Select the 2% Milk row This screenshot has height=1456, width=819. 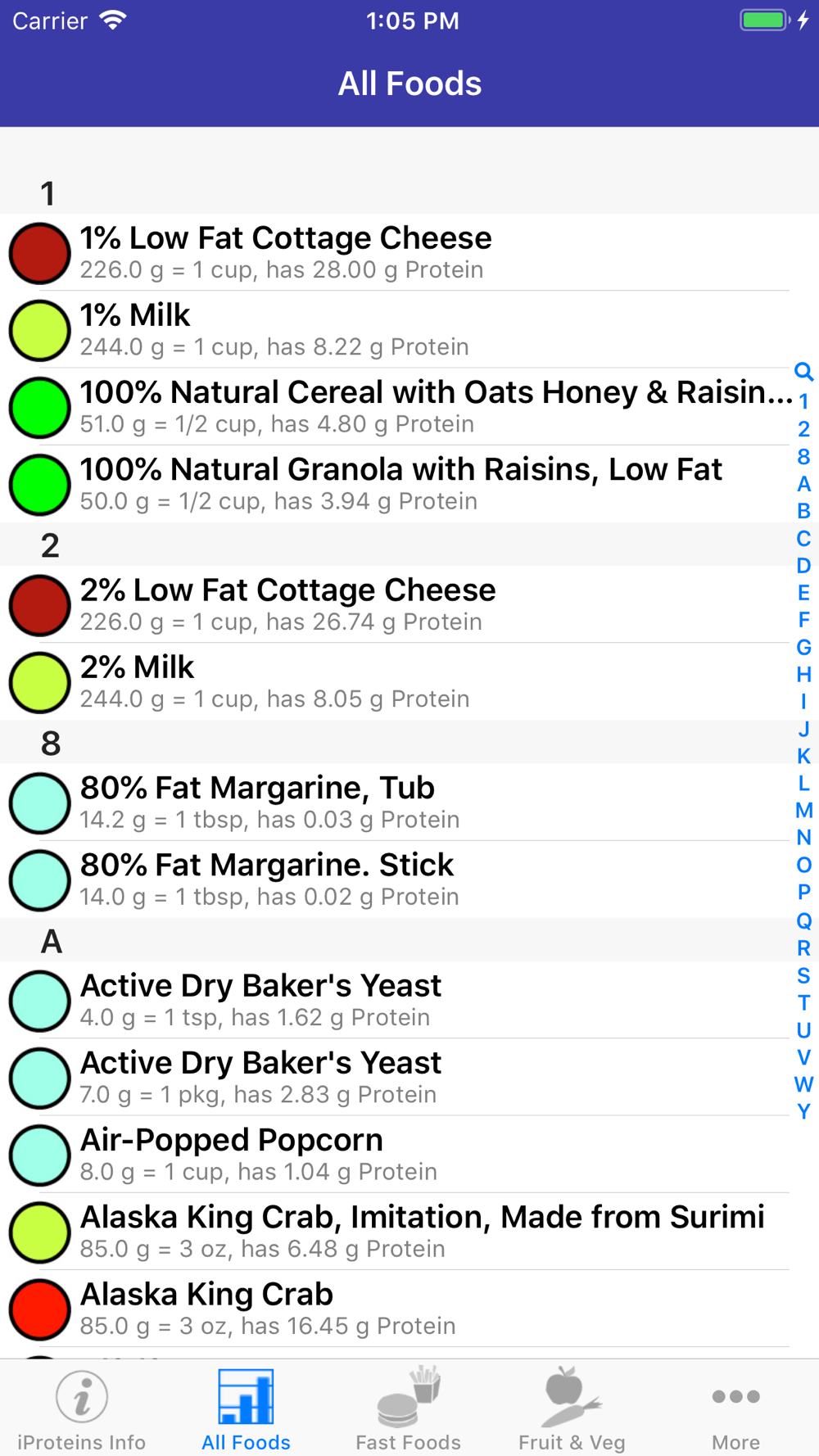[395, 681]
